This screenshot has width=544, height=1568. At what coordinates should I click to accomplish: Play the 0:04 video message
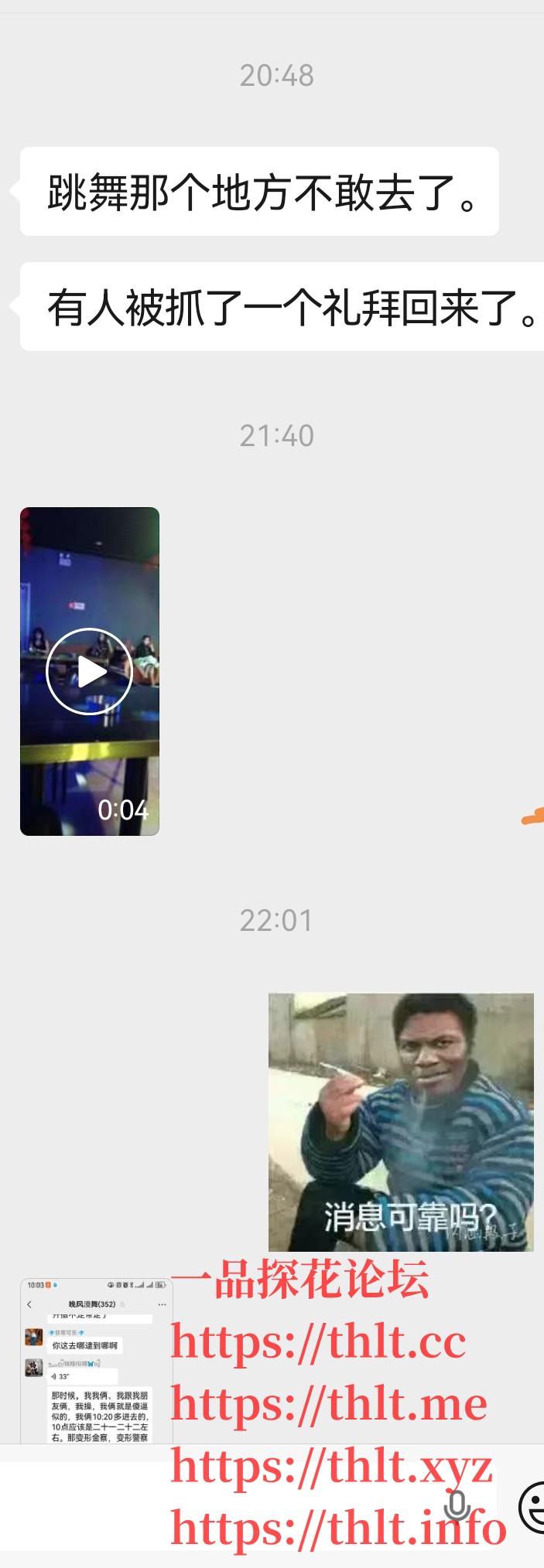(89, 671)
